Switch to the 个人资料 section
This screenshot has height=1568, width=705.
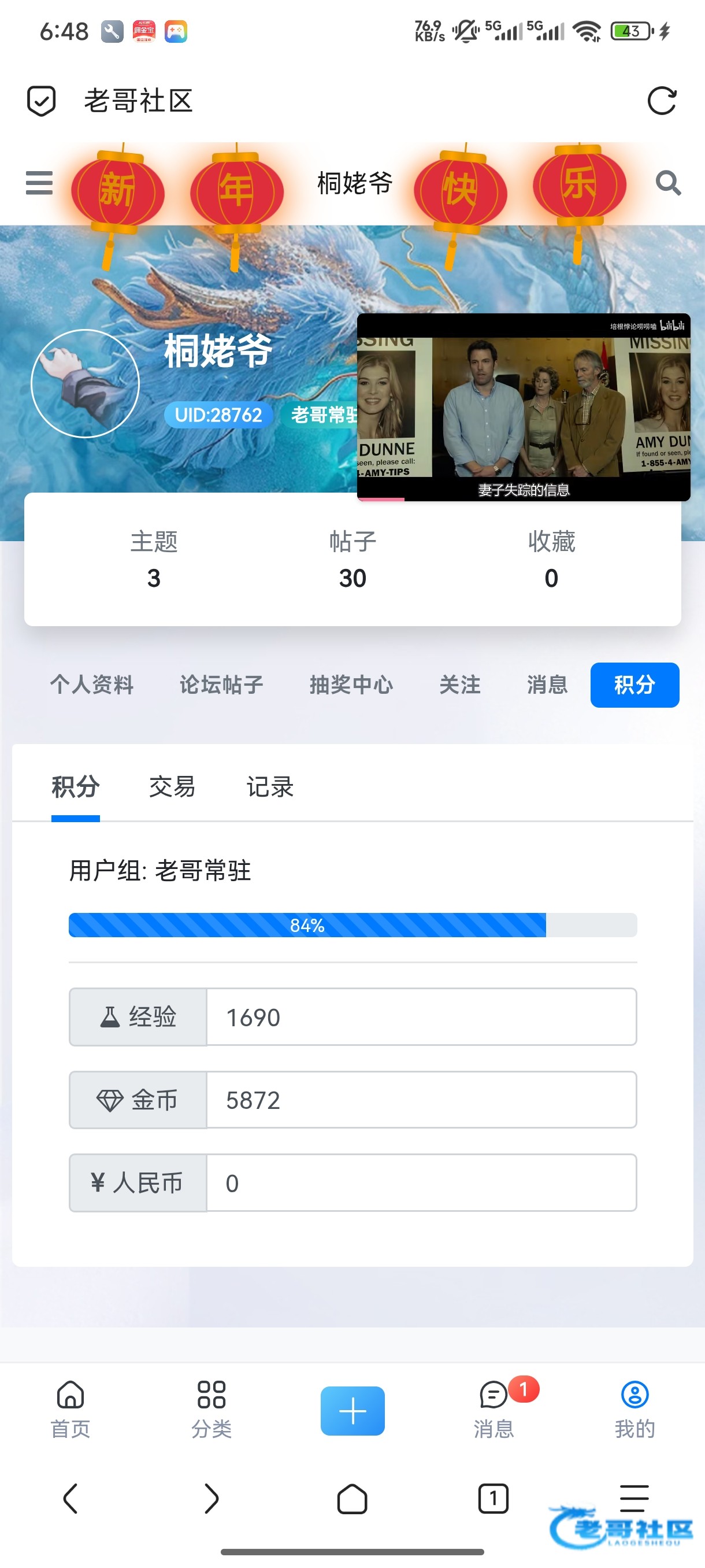pyautogui.click(x=92, y=685)
